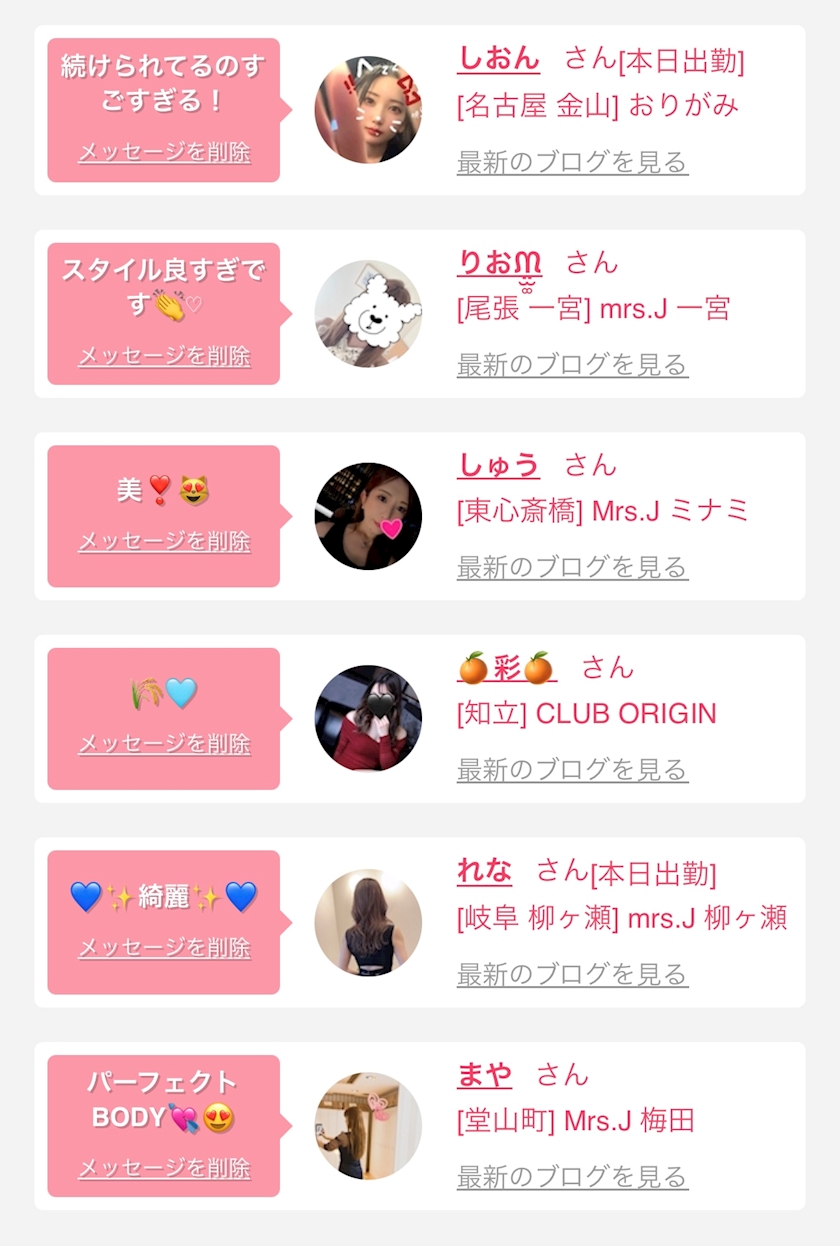
Task: View れな's latest blog
Action: 572,974
